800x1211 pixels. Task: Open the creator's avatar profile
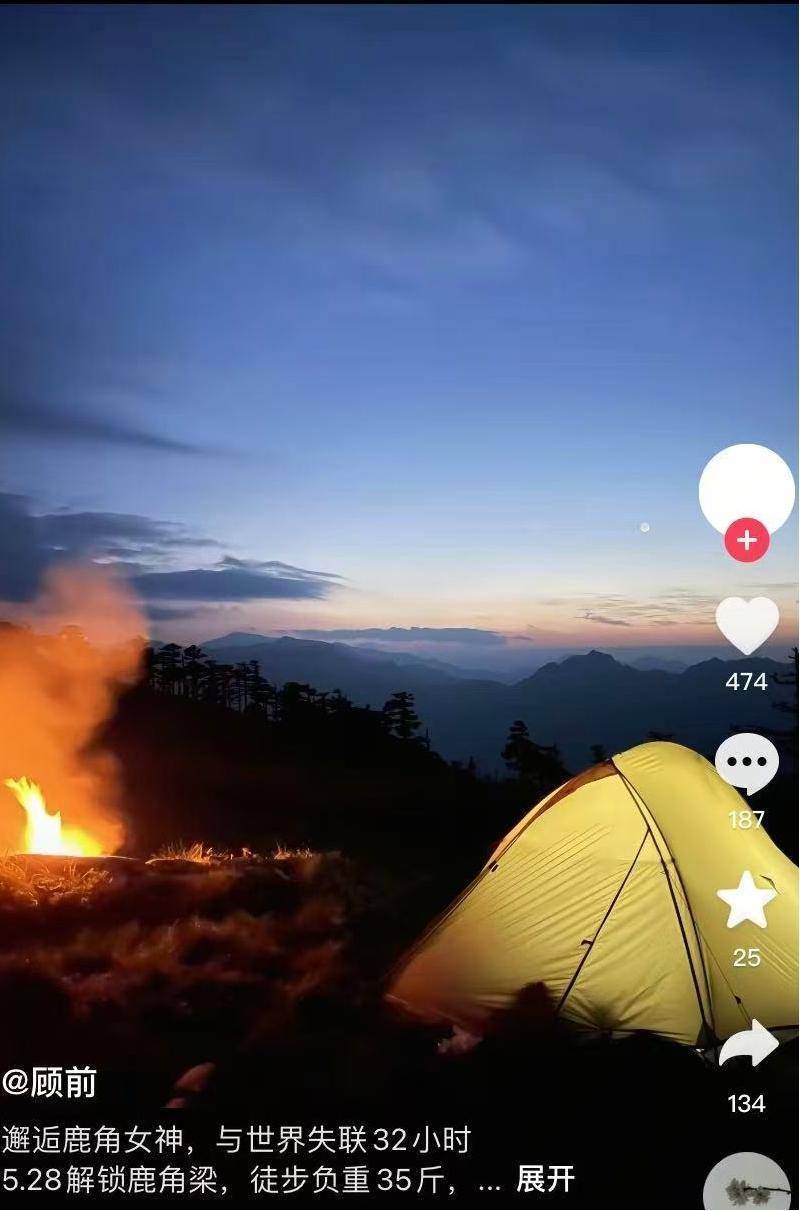pos(746,488)
